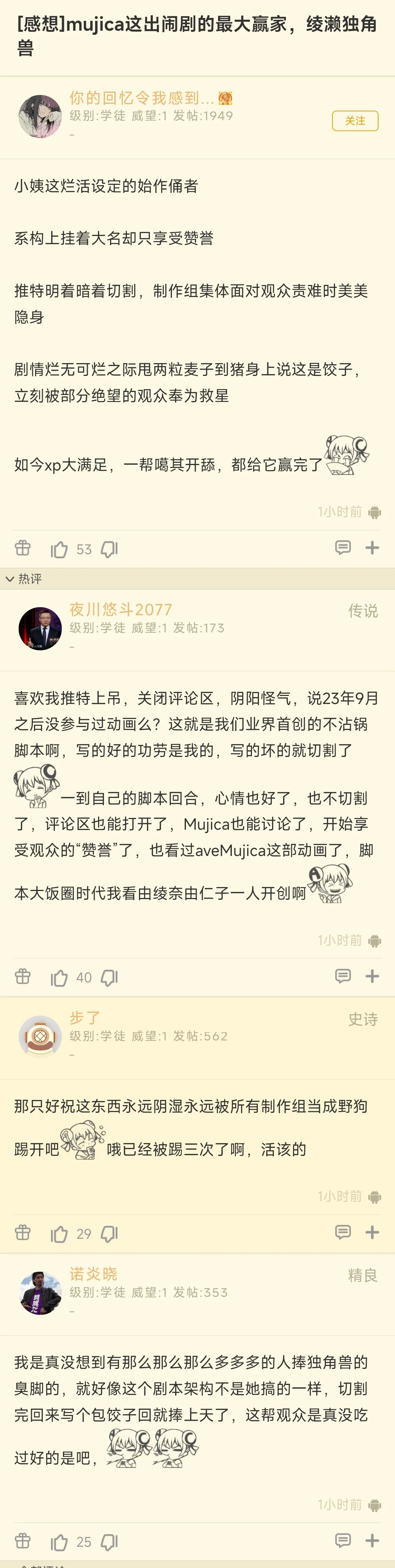Reply to the main post
The height and width of the screenshot is (1568, 395).
[x=343, y=548]
